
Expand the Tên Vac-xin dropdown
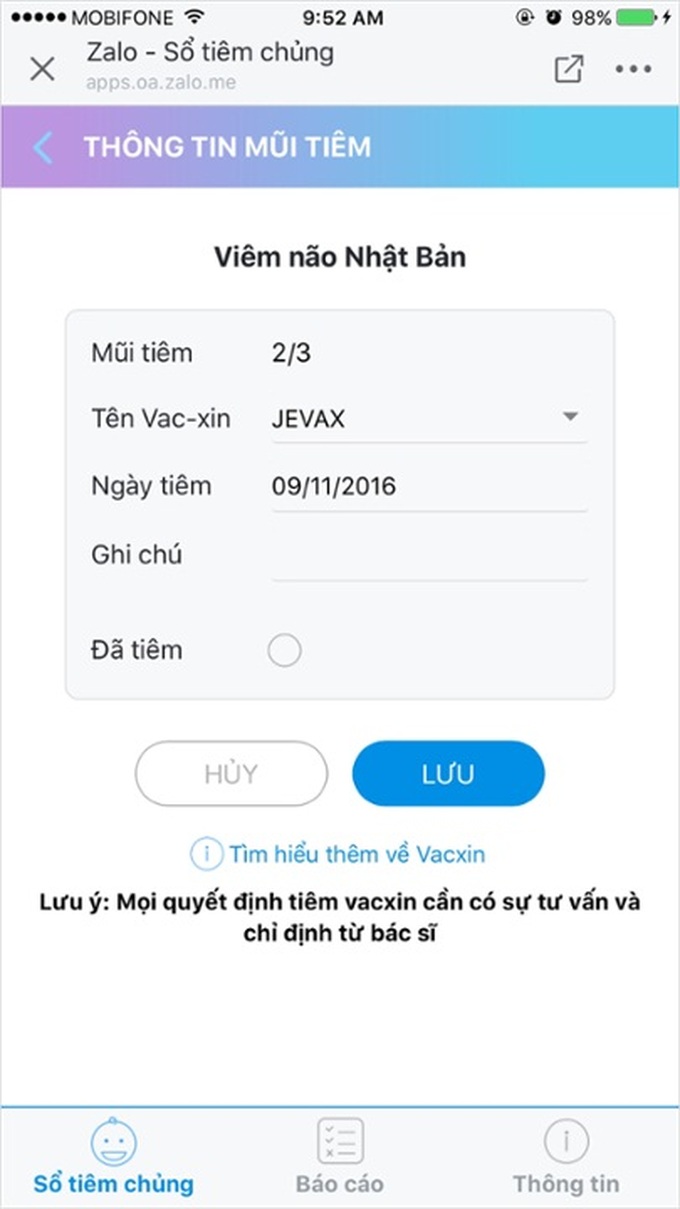coord(429,418)
